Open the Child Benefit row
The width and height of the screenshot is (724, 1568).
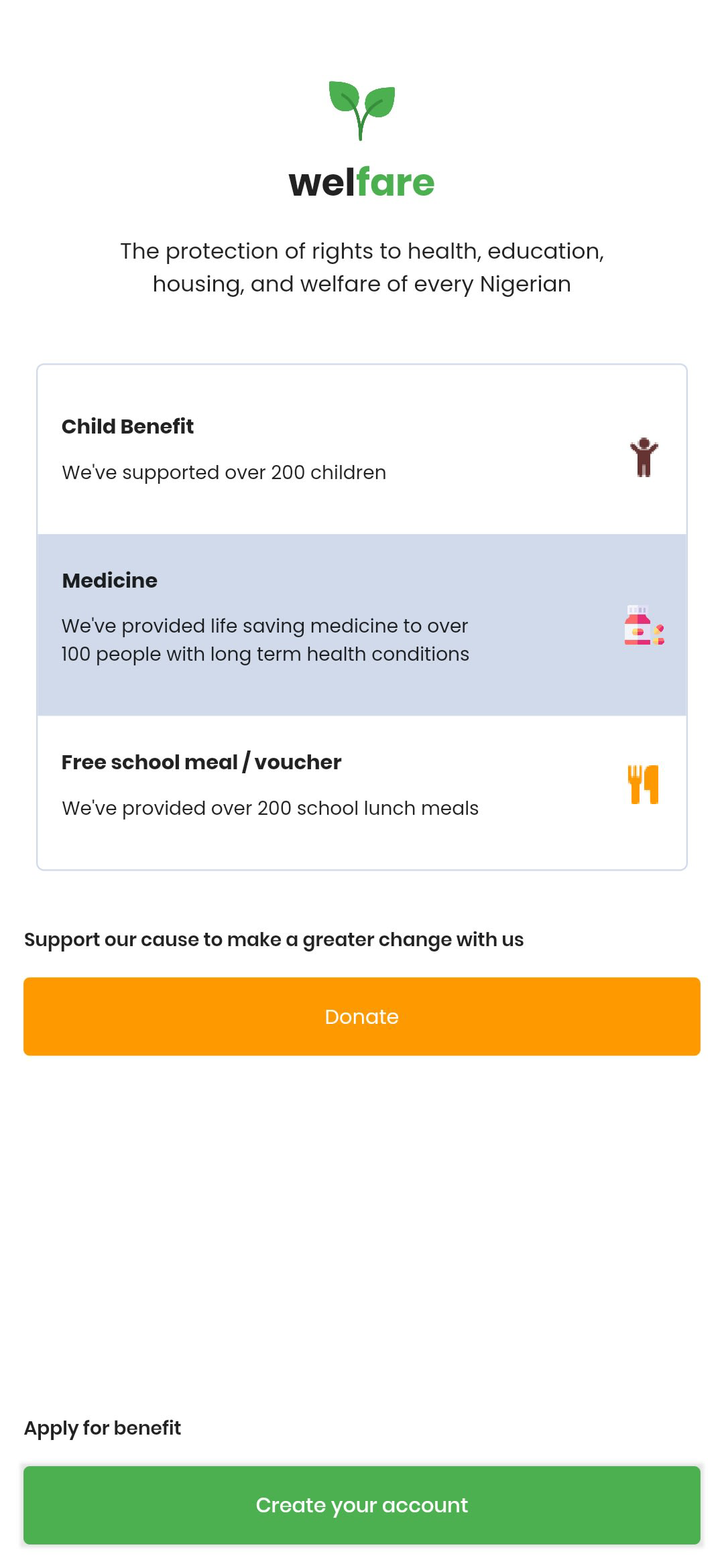pos(362,450)
